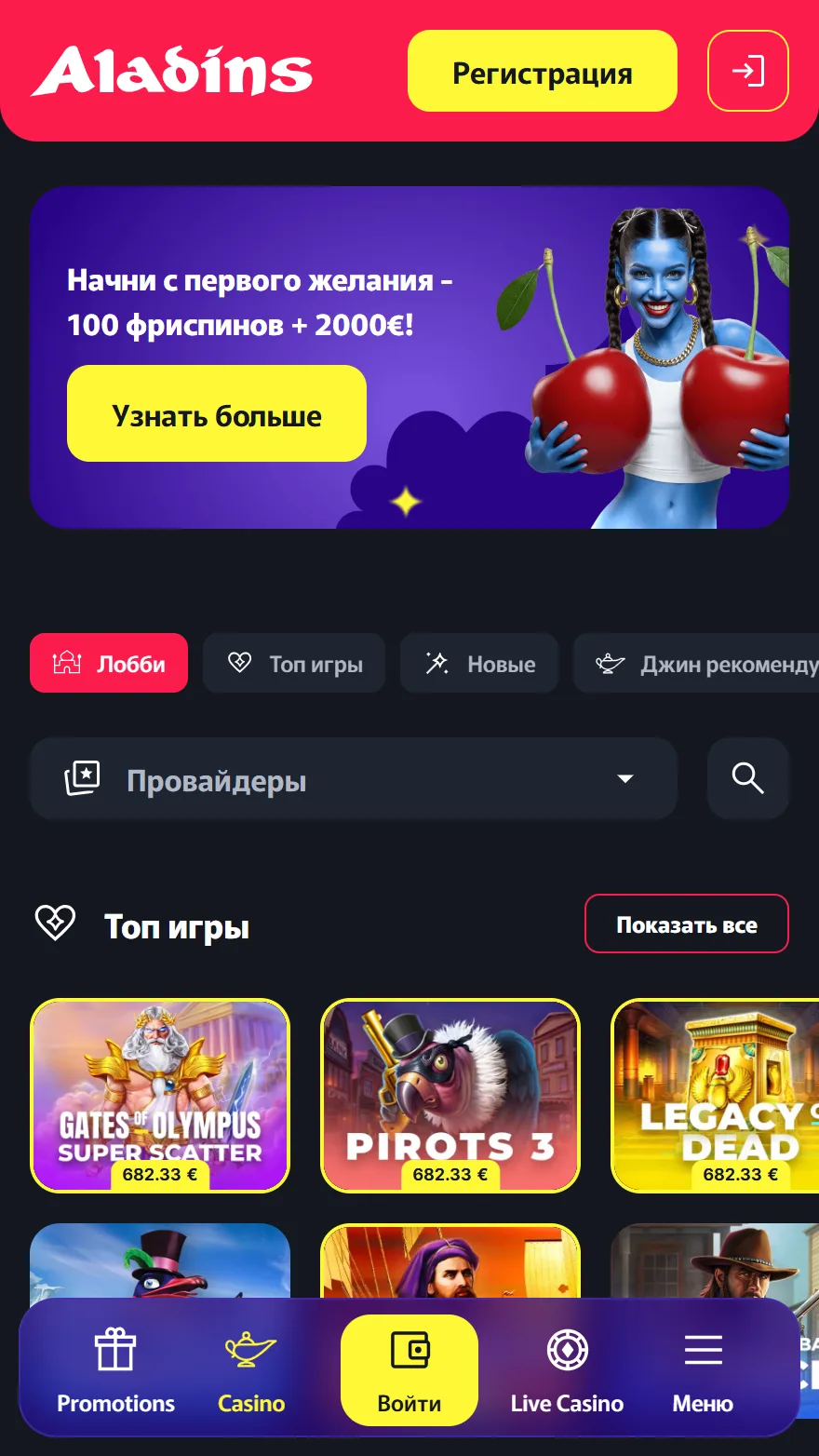Select the gift icon for Promotions

[x=114, y=1348]
